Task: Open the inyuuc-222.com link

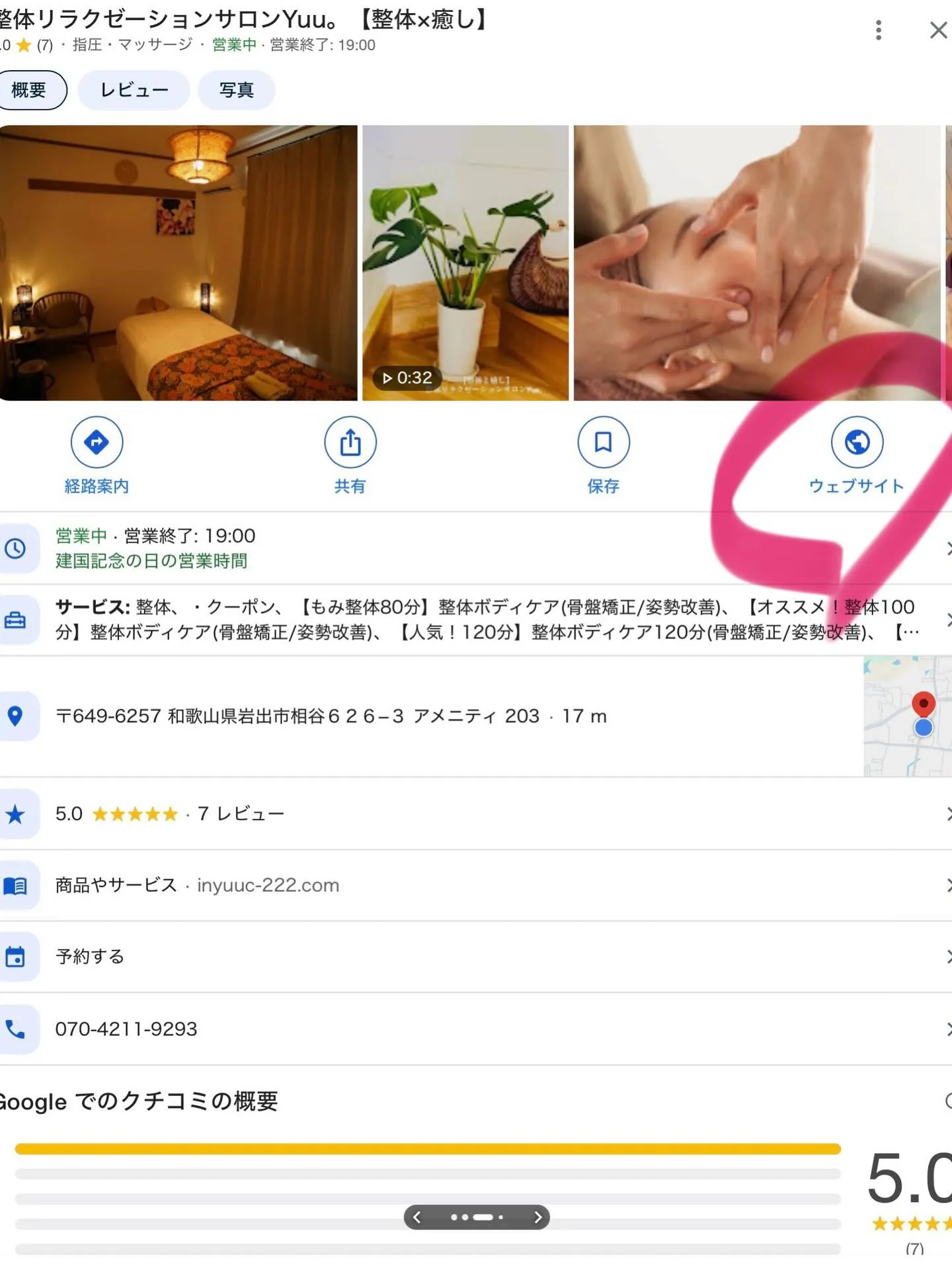Action: tap(267, 885)
